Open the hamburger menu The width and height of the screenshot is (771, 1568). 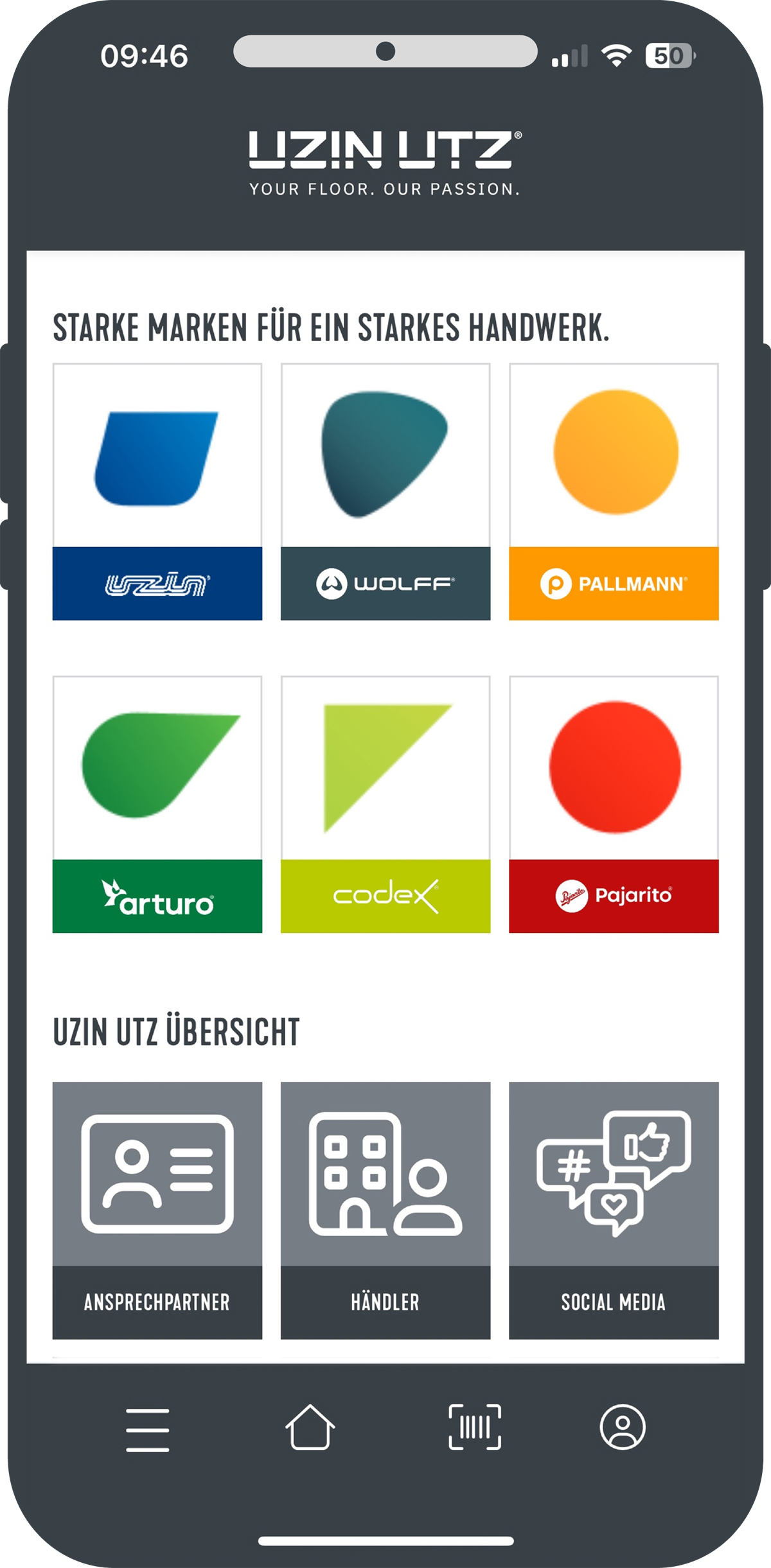[x=148, y=1430]
